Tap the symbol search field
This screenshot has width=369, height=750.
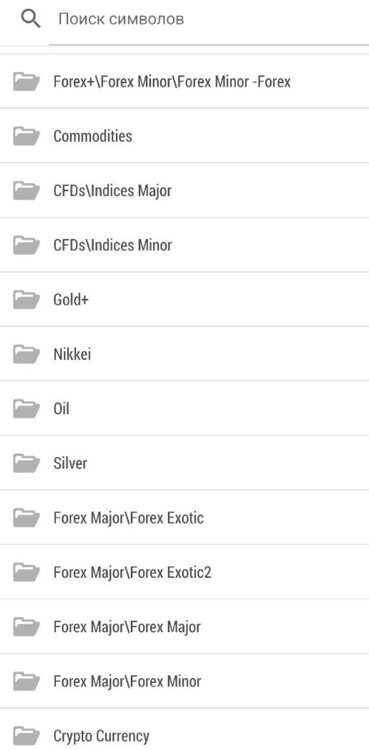[209, 20]
